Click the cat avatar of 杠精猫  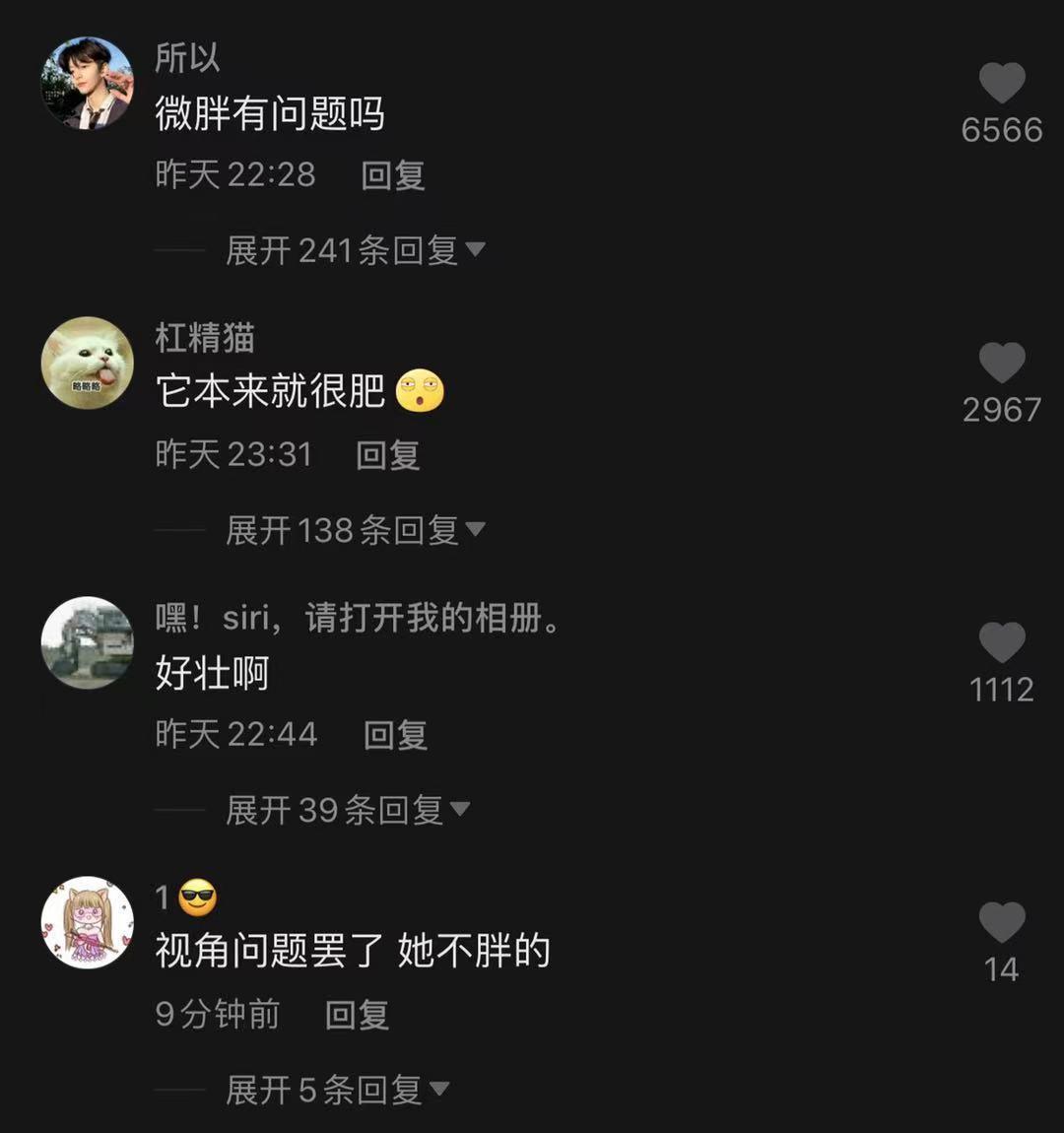coord(87,363)
